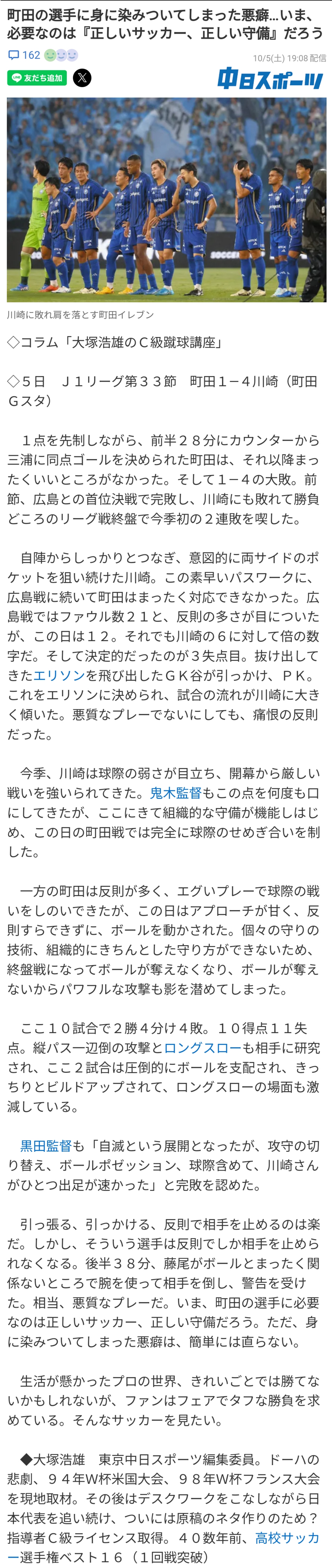Open the 162 comments
Viewport: 332px width, 1568px height.
coord(24,55)
